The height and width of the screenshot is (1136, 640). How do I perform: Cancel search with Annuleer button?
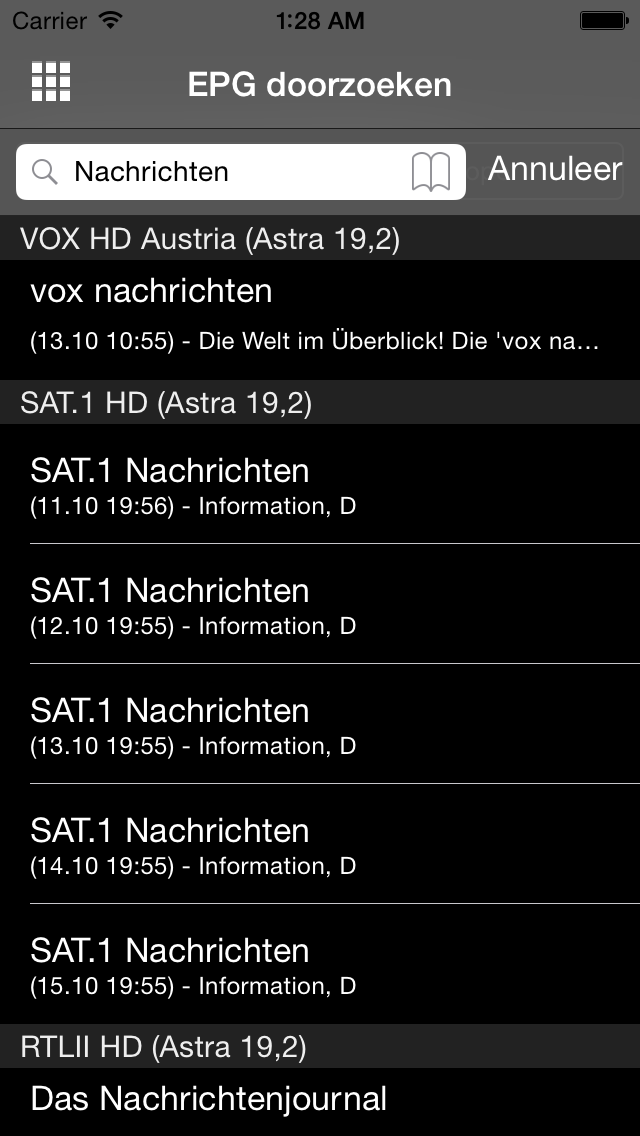554,170
